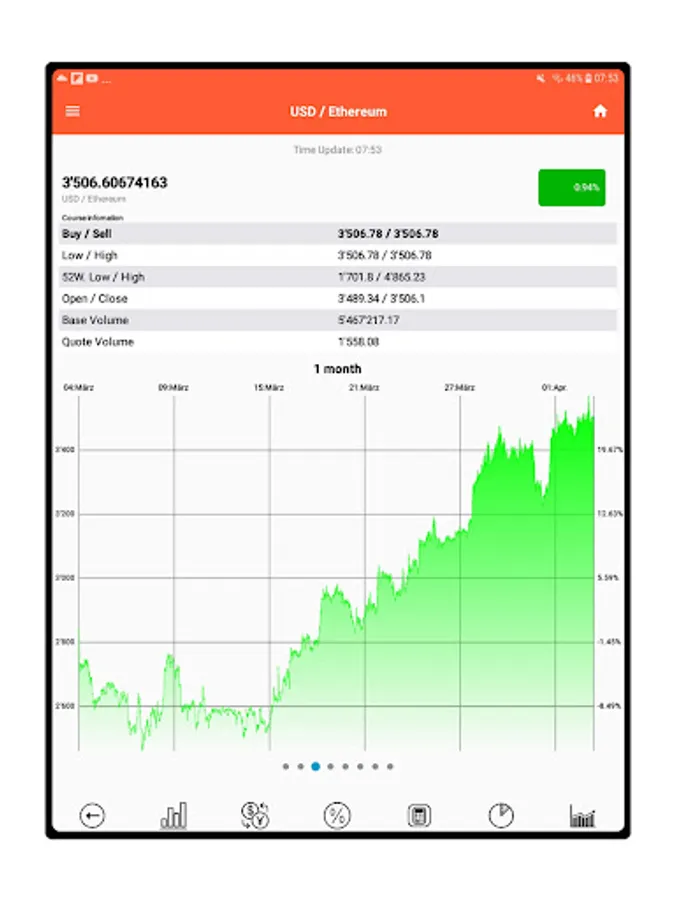The image size is (675, 900).
Task: Open the percent tool
Action: point(337,816)
